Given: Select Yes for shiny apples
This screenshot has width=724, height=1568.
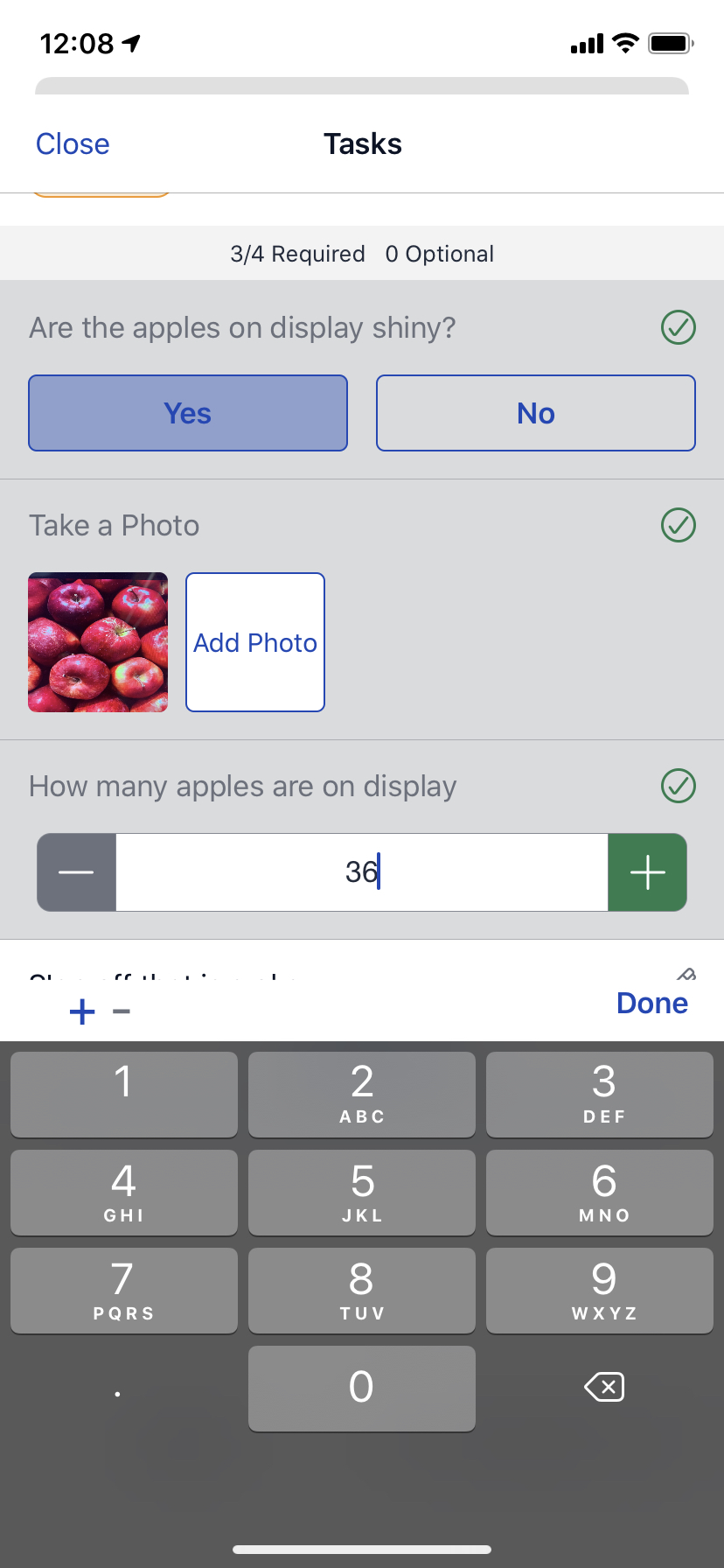Looking at the screenshot, I should pyautogui.click(x=188, y=413).
